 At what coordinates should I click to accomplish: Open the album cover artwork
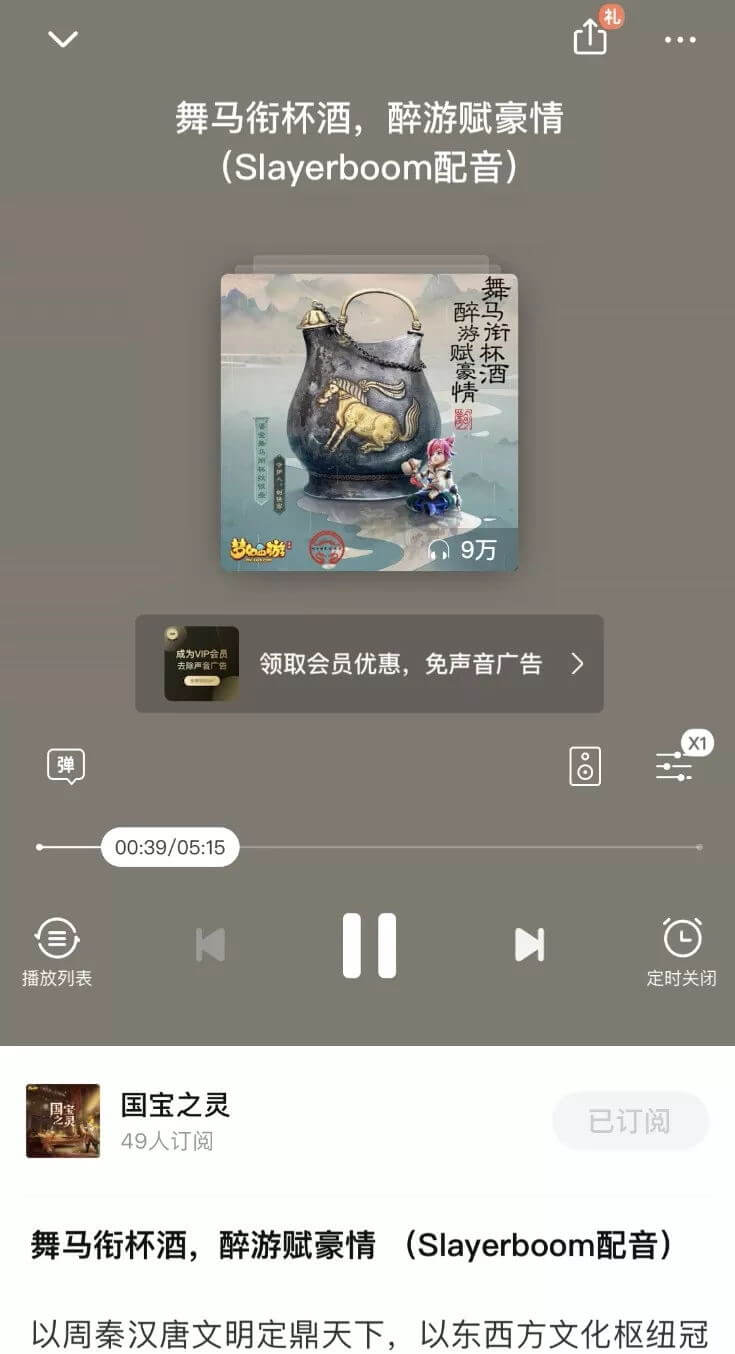(x=369, y=422)
